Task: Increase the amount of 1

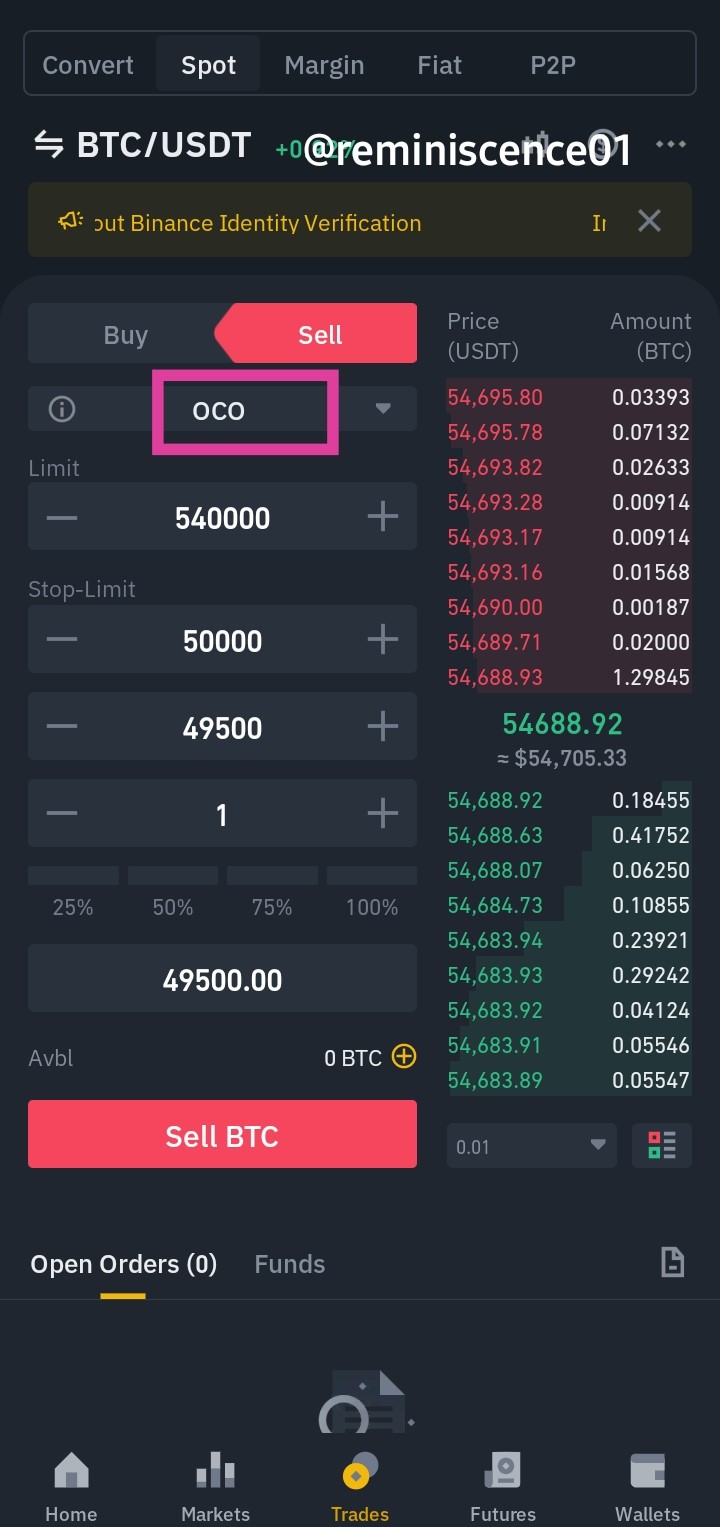Action: 383,814
